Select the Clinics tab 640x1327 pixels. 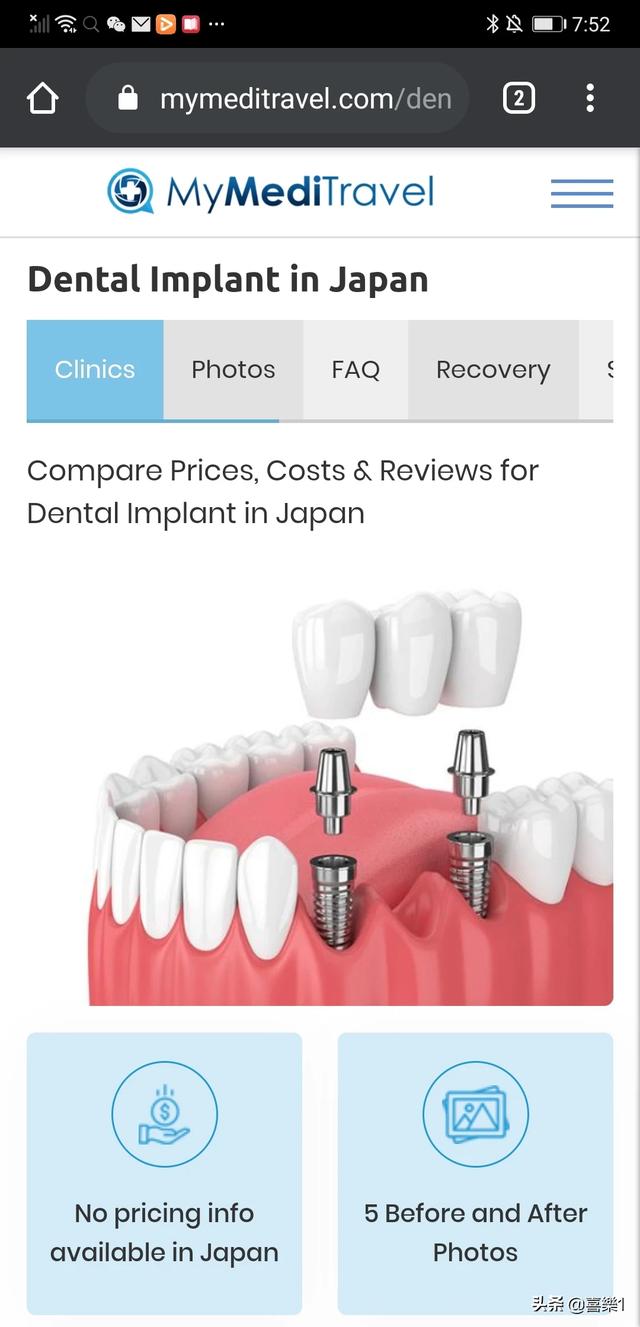95,370
